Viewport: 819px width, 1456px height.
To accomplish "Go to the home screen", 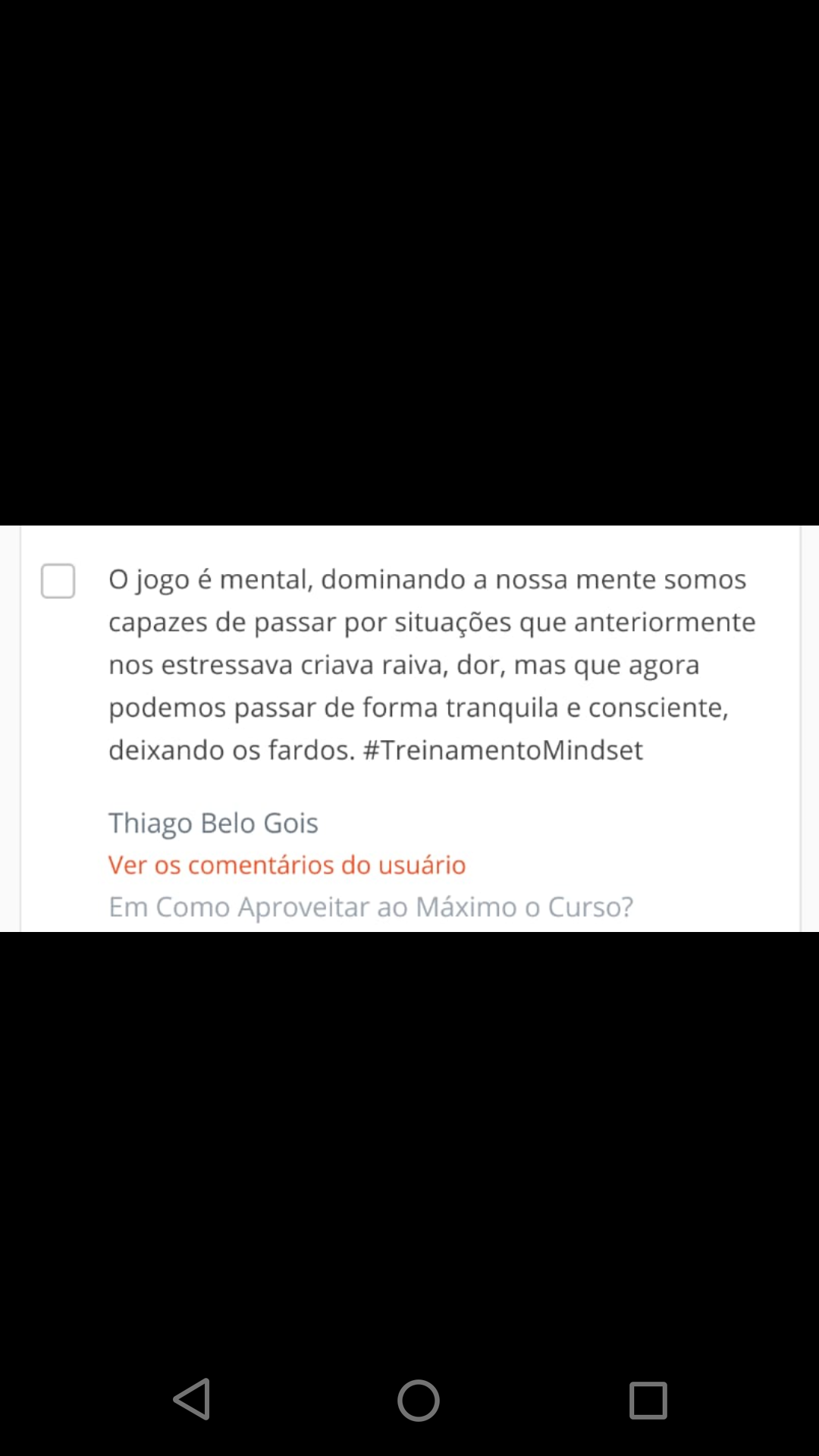I will 419,1400.
